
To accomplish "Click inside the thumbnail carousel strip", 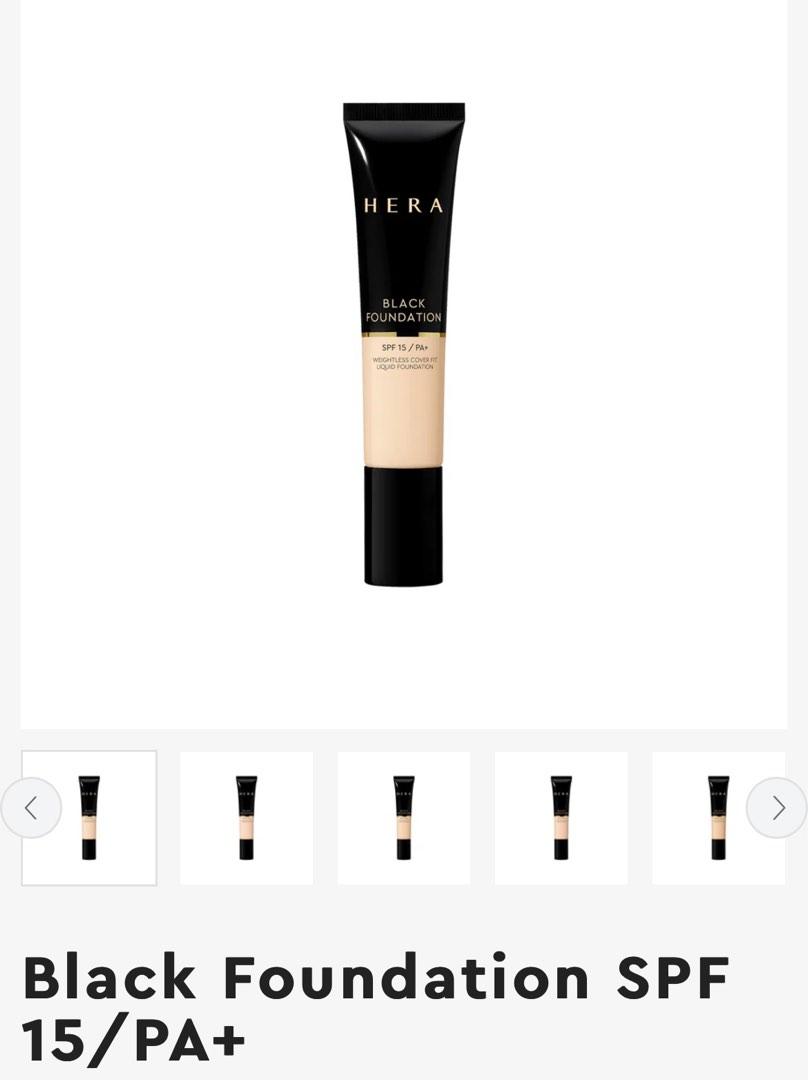I will [403, 816].
